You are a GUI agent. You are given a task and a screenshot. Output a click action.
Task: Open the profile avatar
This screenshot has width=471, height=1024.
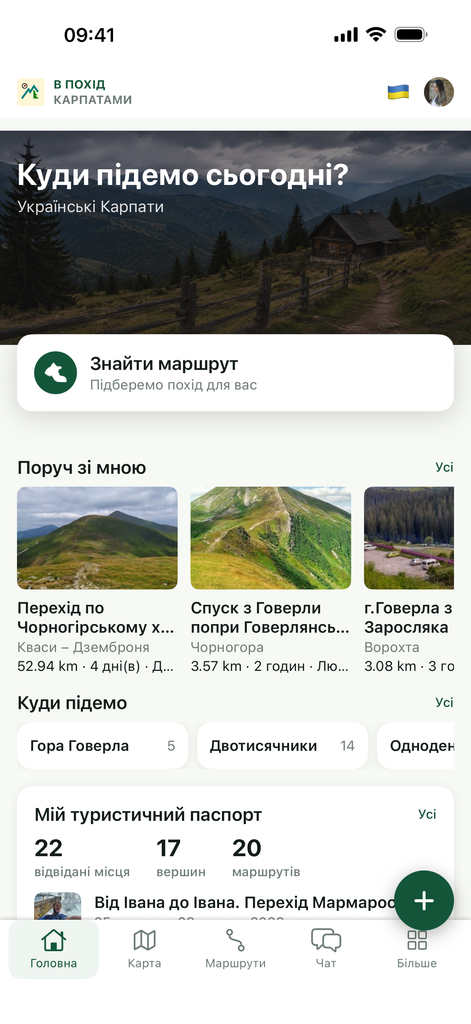coord(438,92)
